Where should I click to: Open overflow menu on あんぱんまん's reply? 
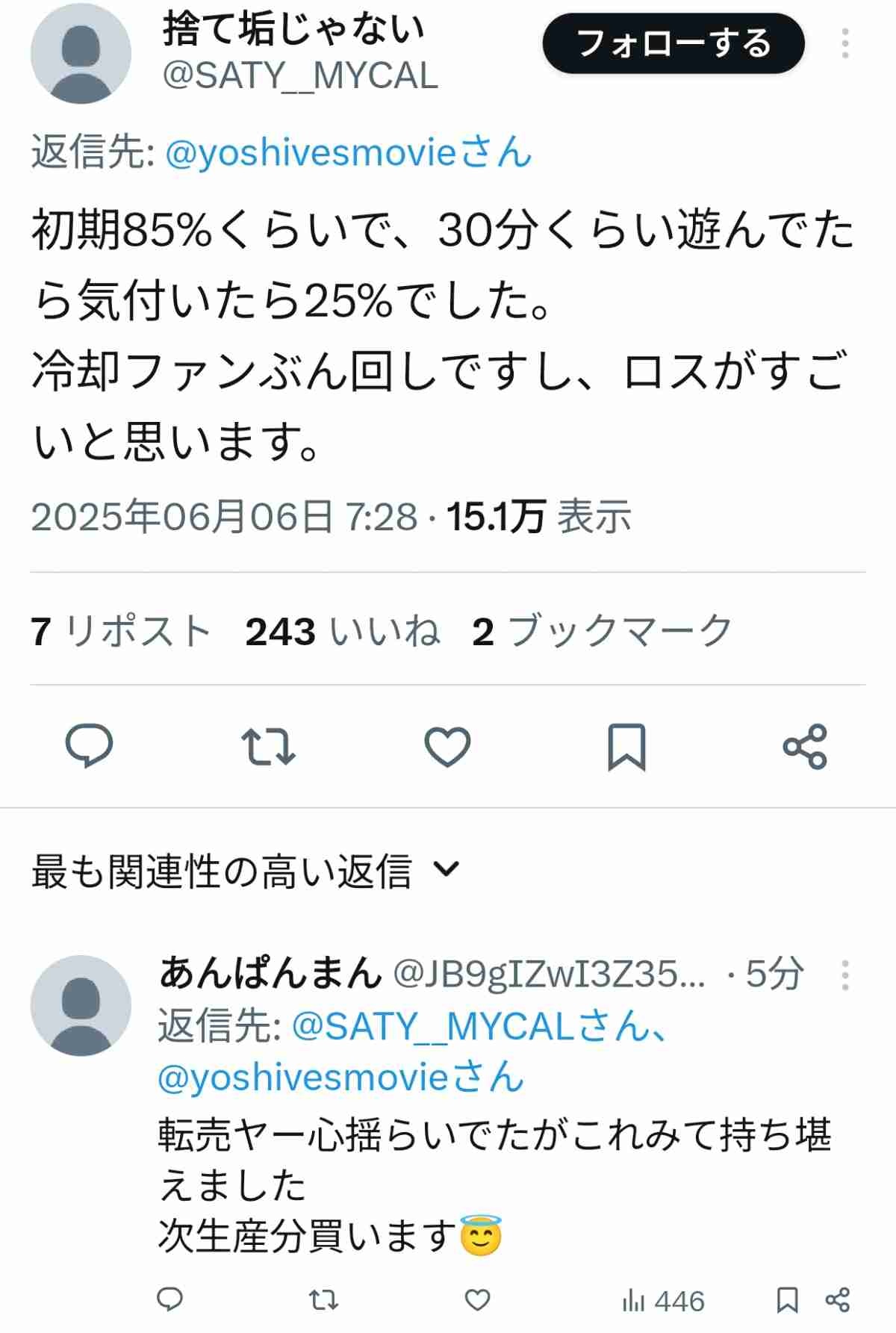(x=844, y=975)
